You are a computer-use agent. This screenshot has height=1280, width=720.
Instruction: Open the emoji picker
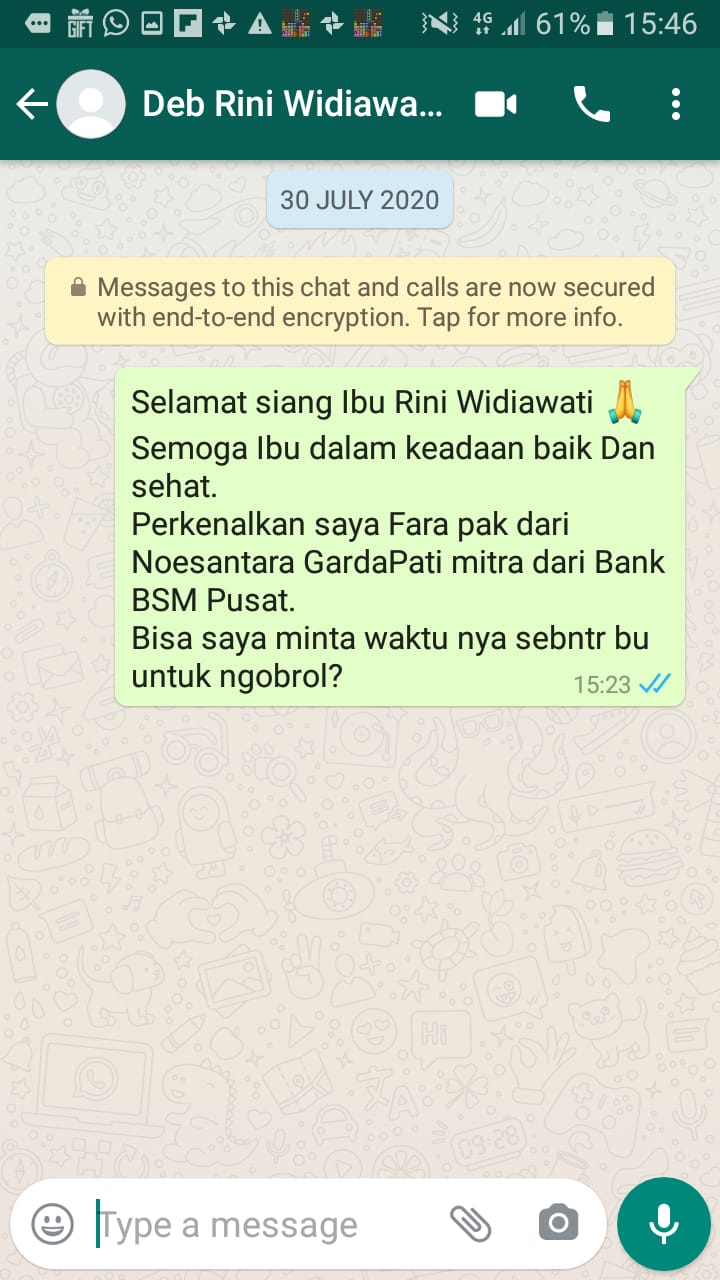point(52,1224)
